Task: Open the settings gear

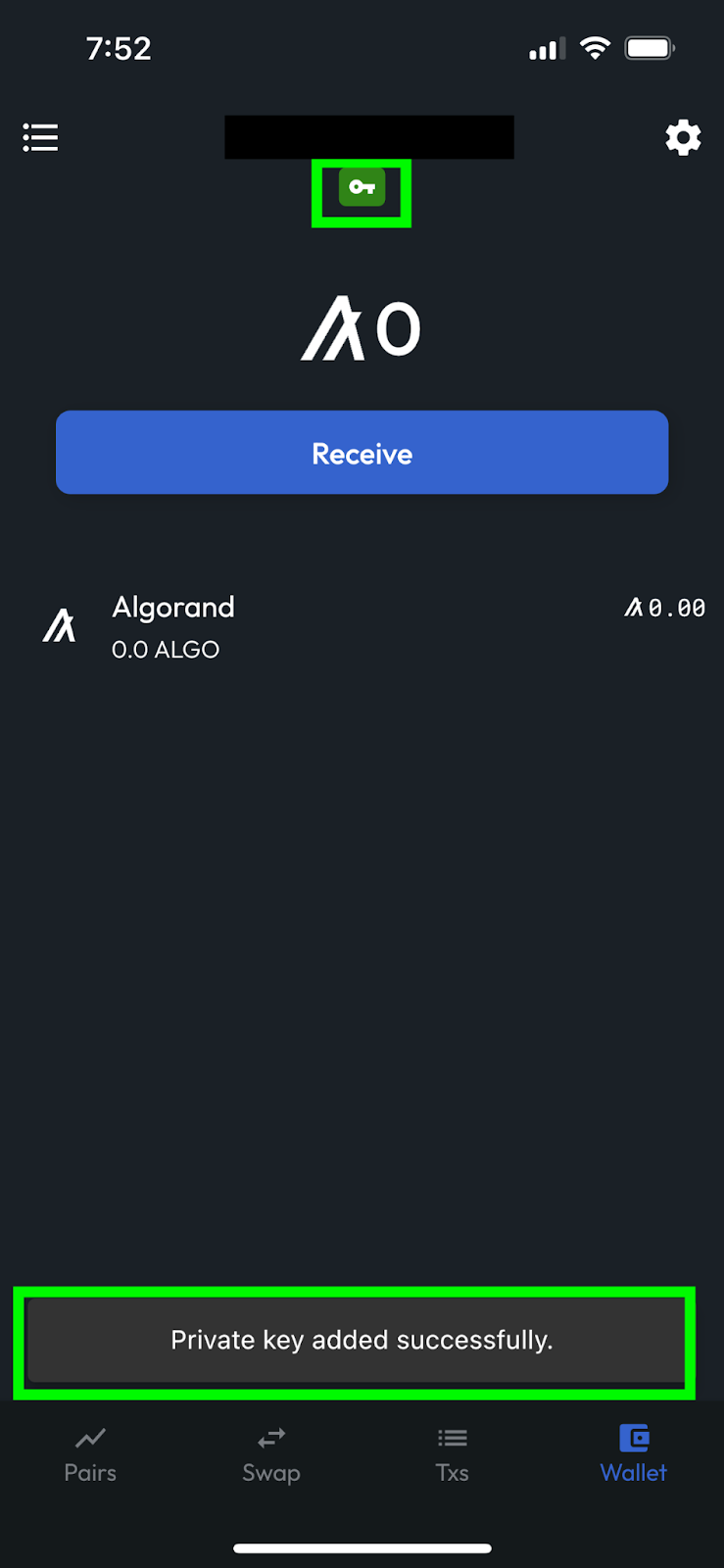Action: (x=683, y=138)
